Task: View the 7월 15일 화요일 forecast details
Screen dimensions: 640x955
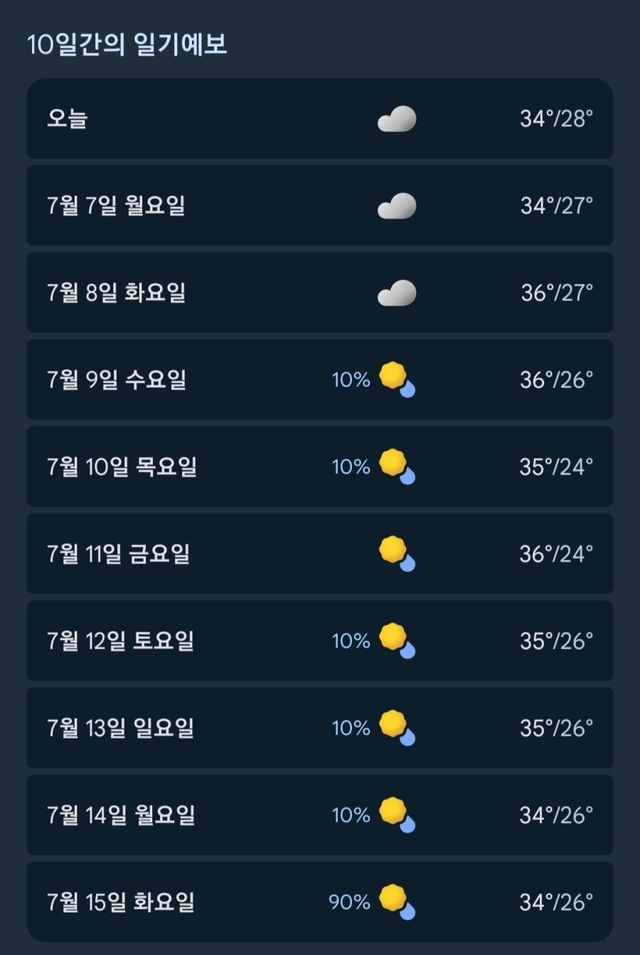Action: coord(319,902)
